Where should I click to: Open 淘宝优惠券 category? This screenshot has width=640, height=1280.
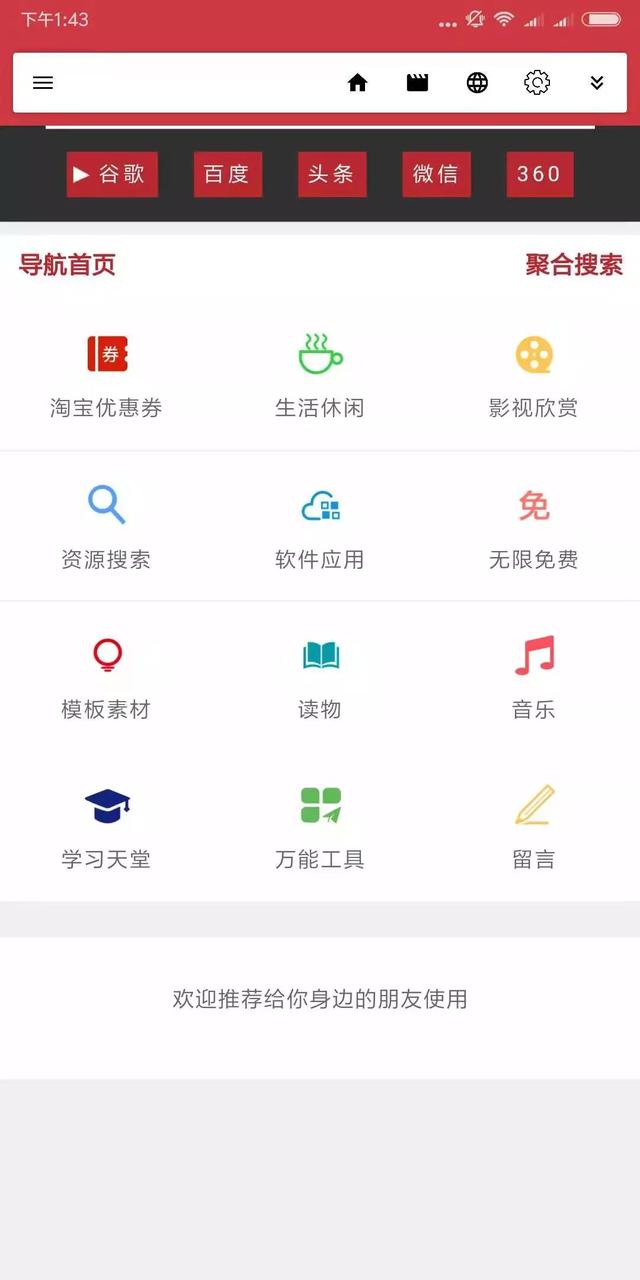tap(107, 376)
